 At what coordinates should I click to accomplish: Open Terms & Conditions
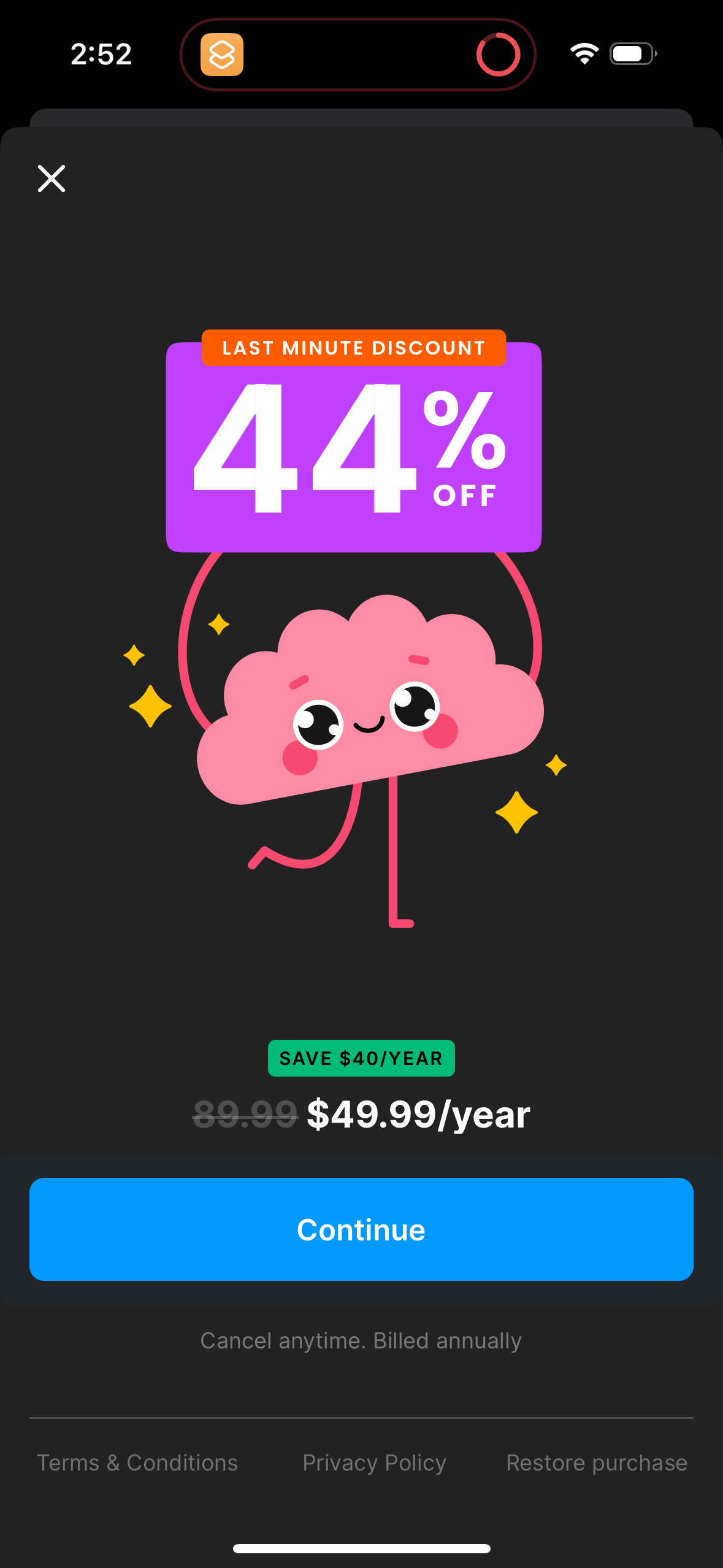click(x=137, y=1463)
